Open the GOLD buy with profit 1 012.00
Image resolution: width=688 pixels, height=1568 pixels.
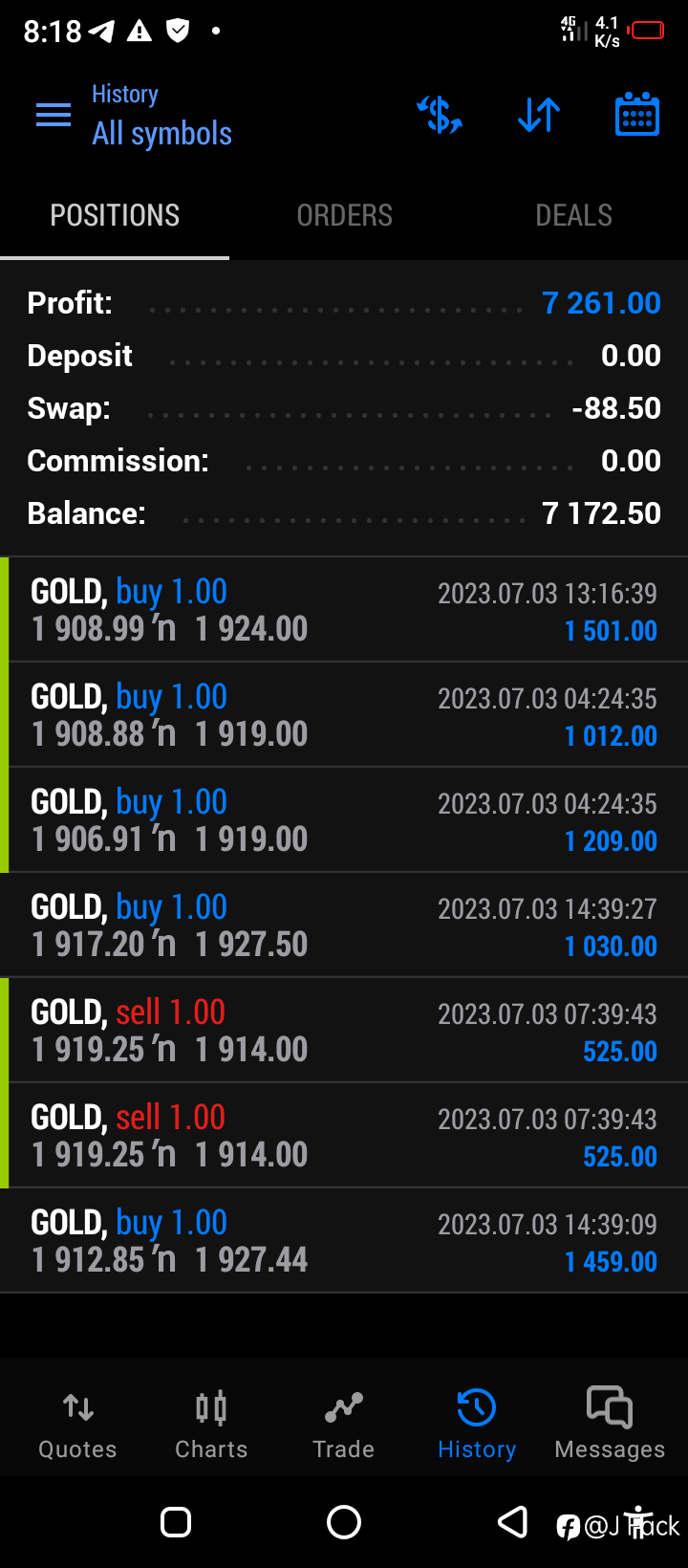(344, 715)
